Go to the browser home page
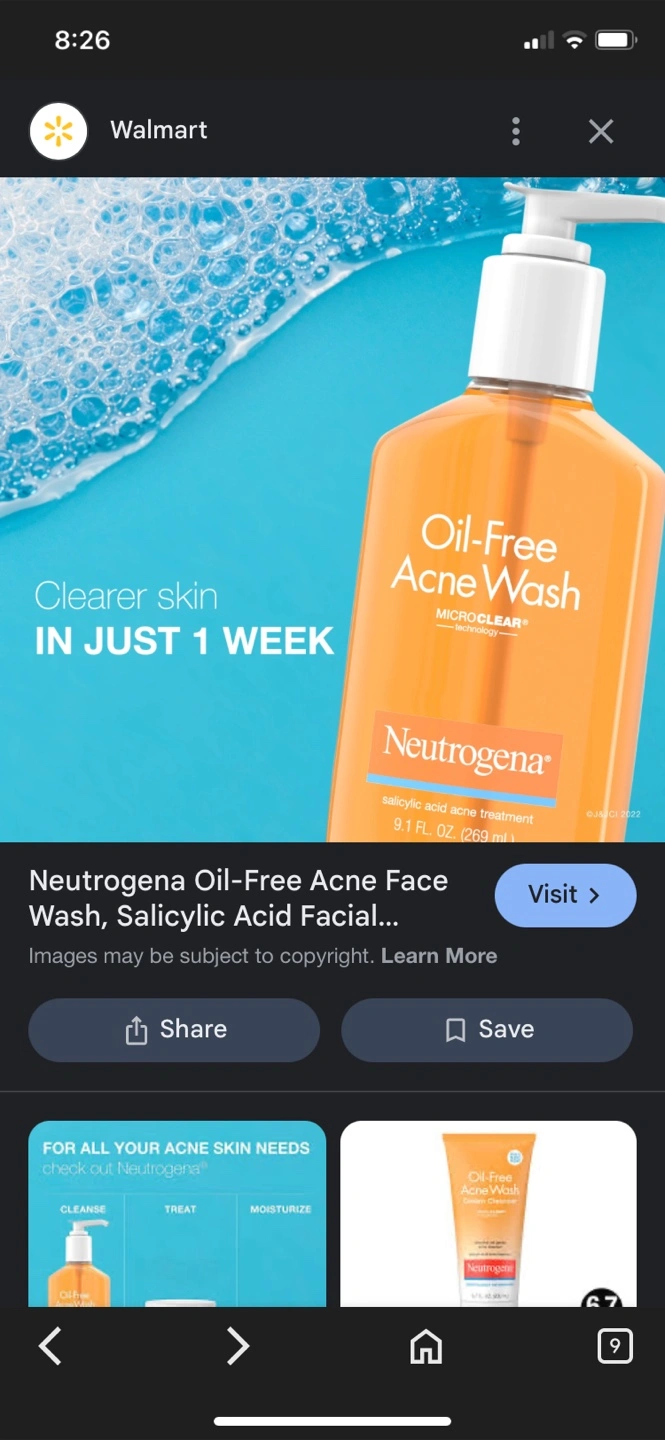 point(426,1346)
